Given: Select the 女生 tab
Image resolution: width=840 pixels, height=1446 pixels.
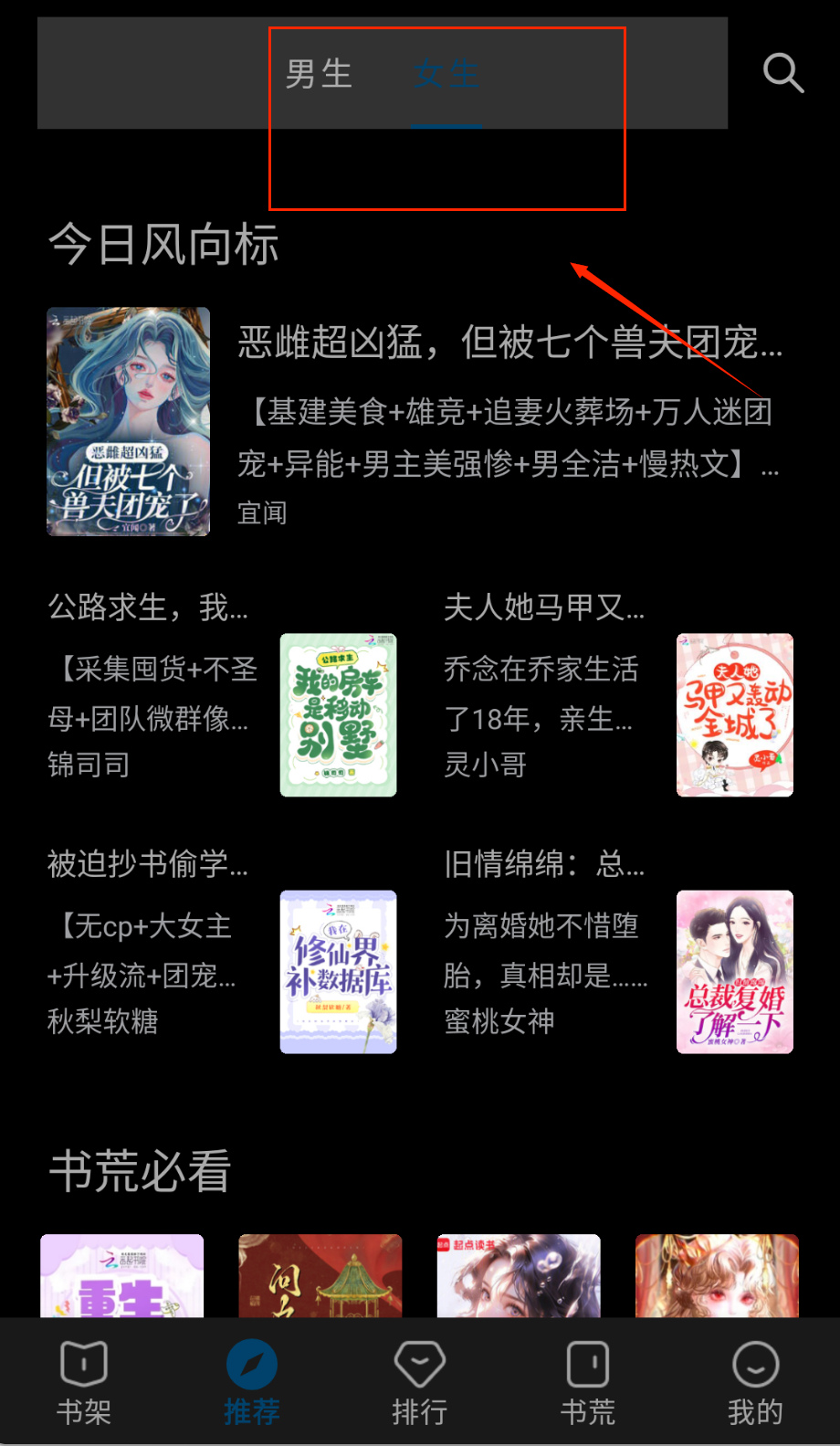Looking at the screenshot, I should [x=446, y=74].
